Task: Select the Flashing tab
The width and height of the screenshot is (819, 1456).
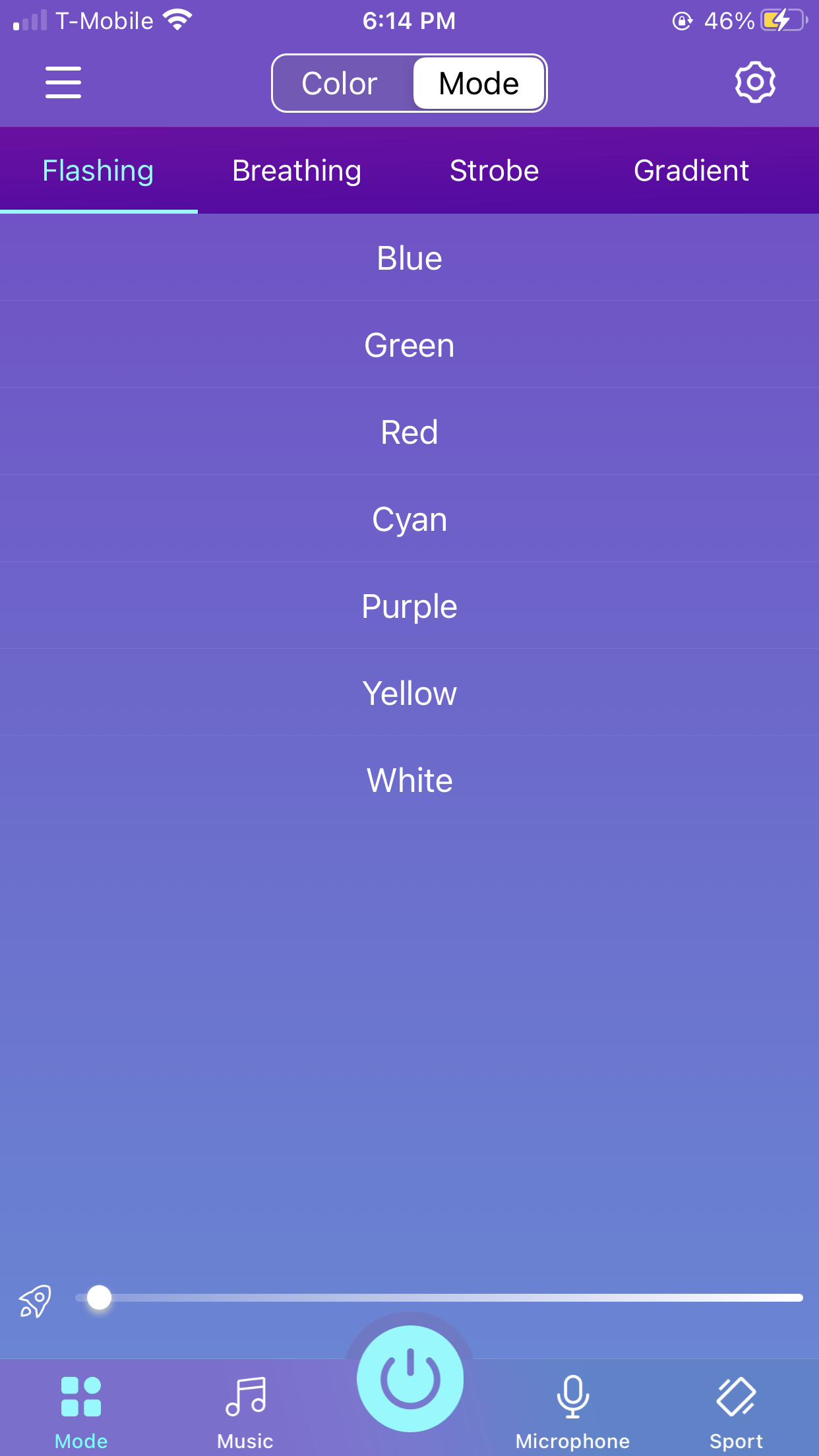Action: tap(98, 171)
